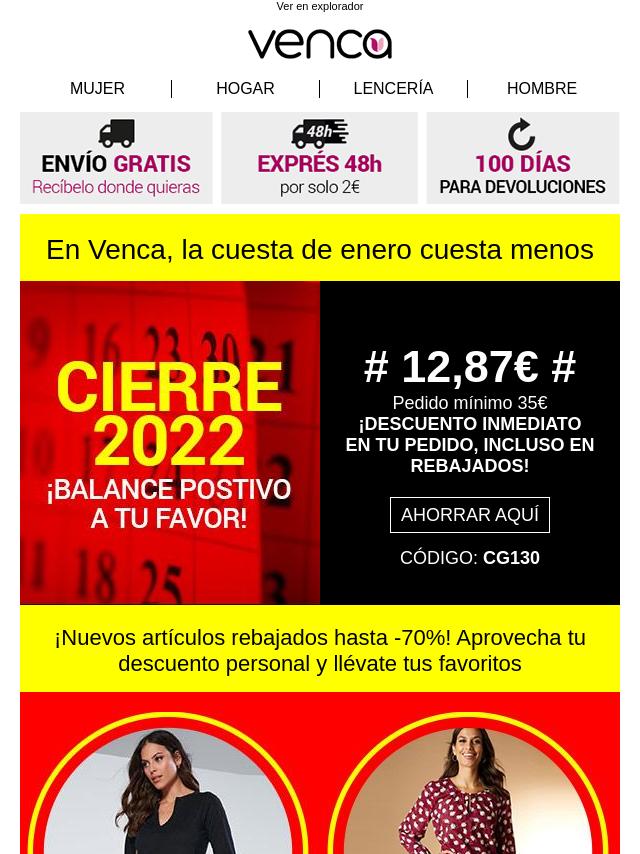Go to the HOGAR section

[245, 89]
